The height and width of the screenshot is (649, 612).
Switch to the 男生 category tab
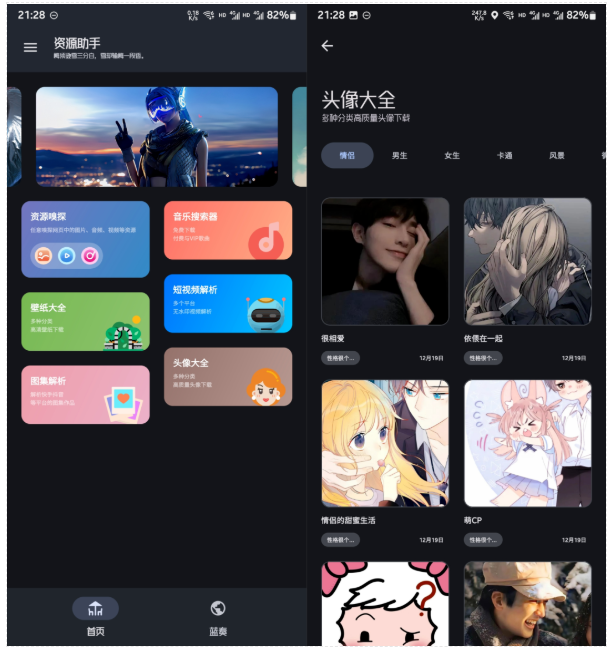pyautogui.click(x=399, y=155)
